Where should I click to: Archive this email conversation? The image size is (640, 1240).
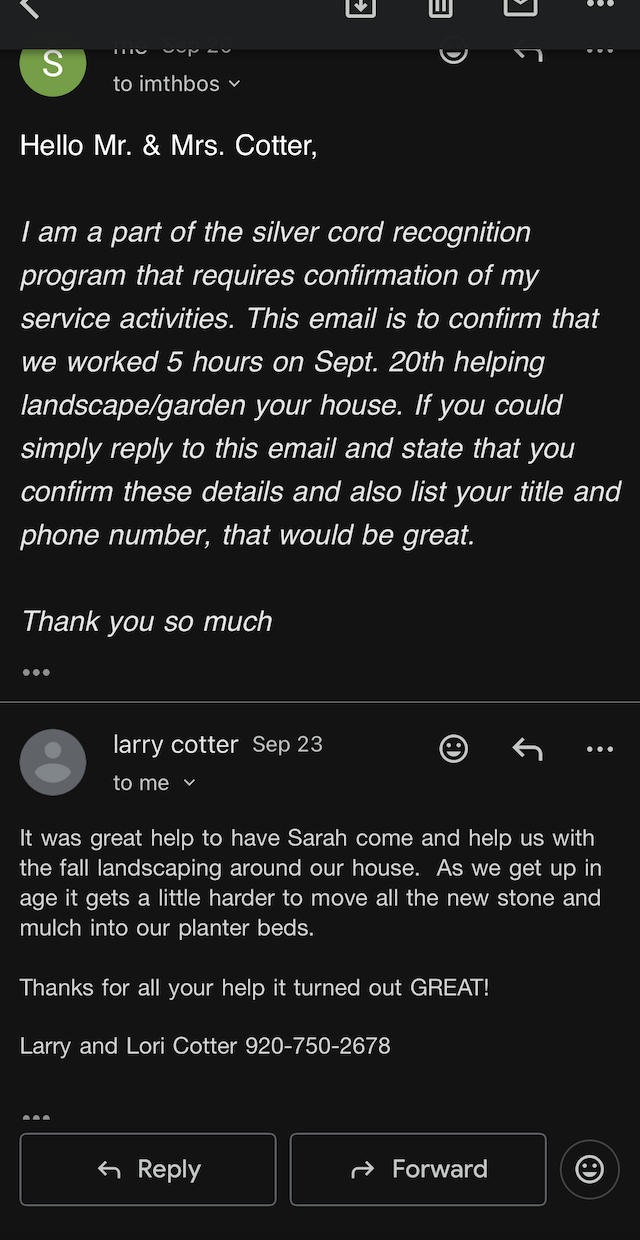[x=360, y=7]
